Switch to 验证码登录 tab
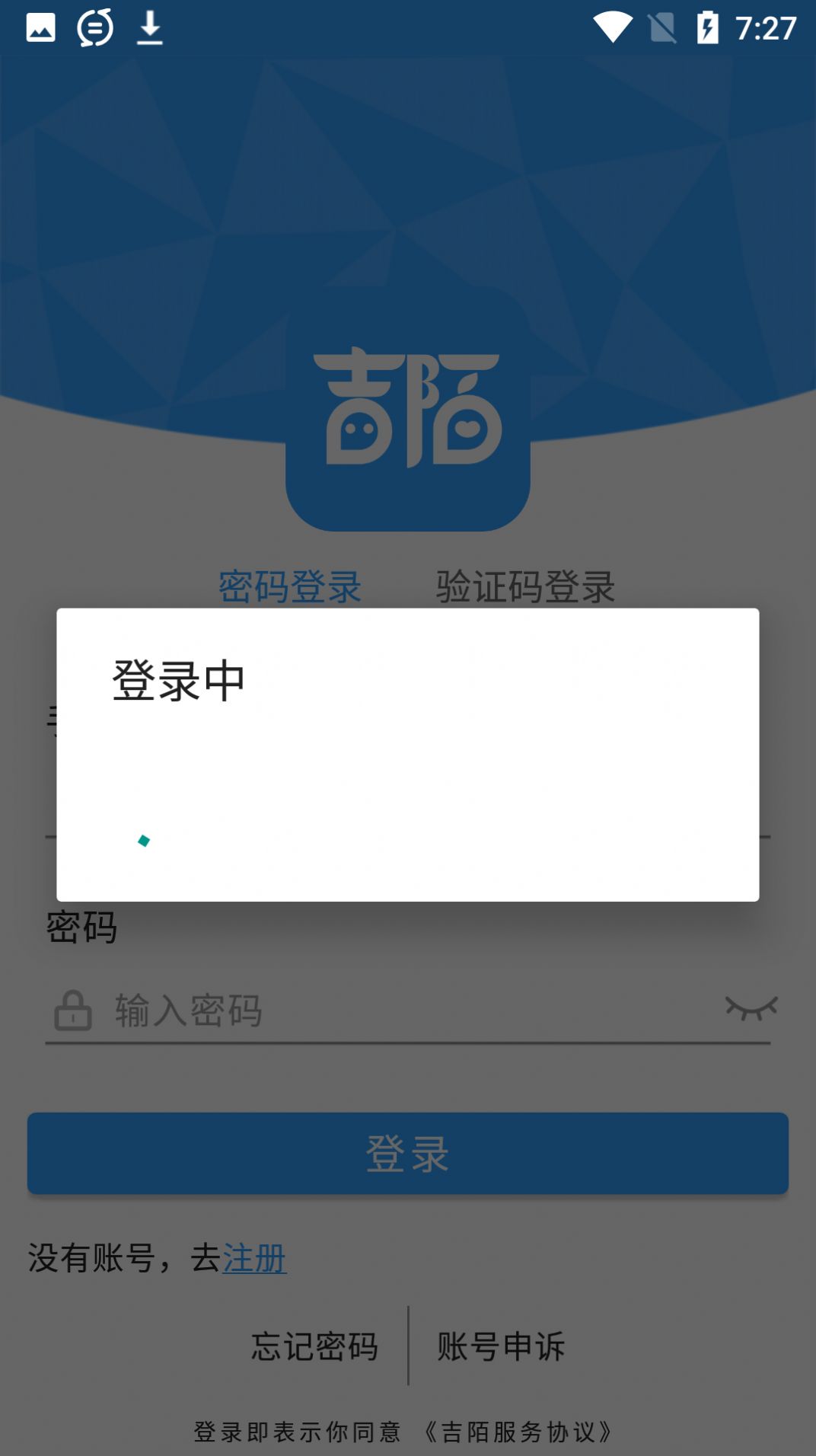 point(525,586)
